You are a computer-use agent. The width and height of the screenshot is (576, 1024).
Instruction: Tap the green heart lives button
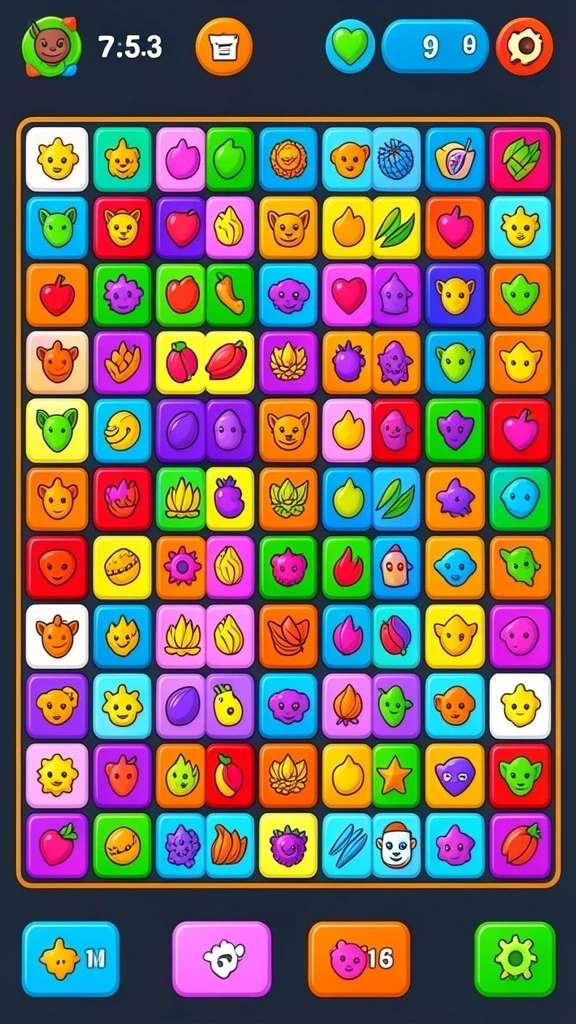pos(350,46)
